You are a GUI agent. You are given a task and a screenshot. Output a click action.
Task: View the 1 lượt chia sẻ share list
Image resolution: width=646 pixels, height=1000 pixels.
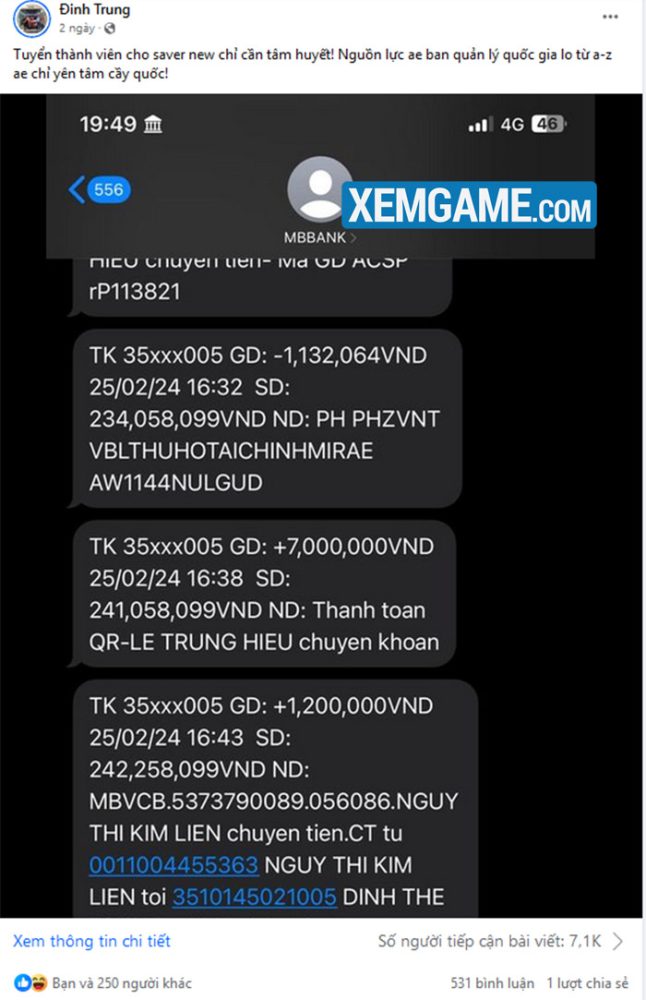[588, 983]
